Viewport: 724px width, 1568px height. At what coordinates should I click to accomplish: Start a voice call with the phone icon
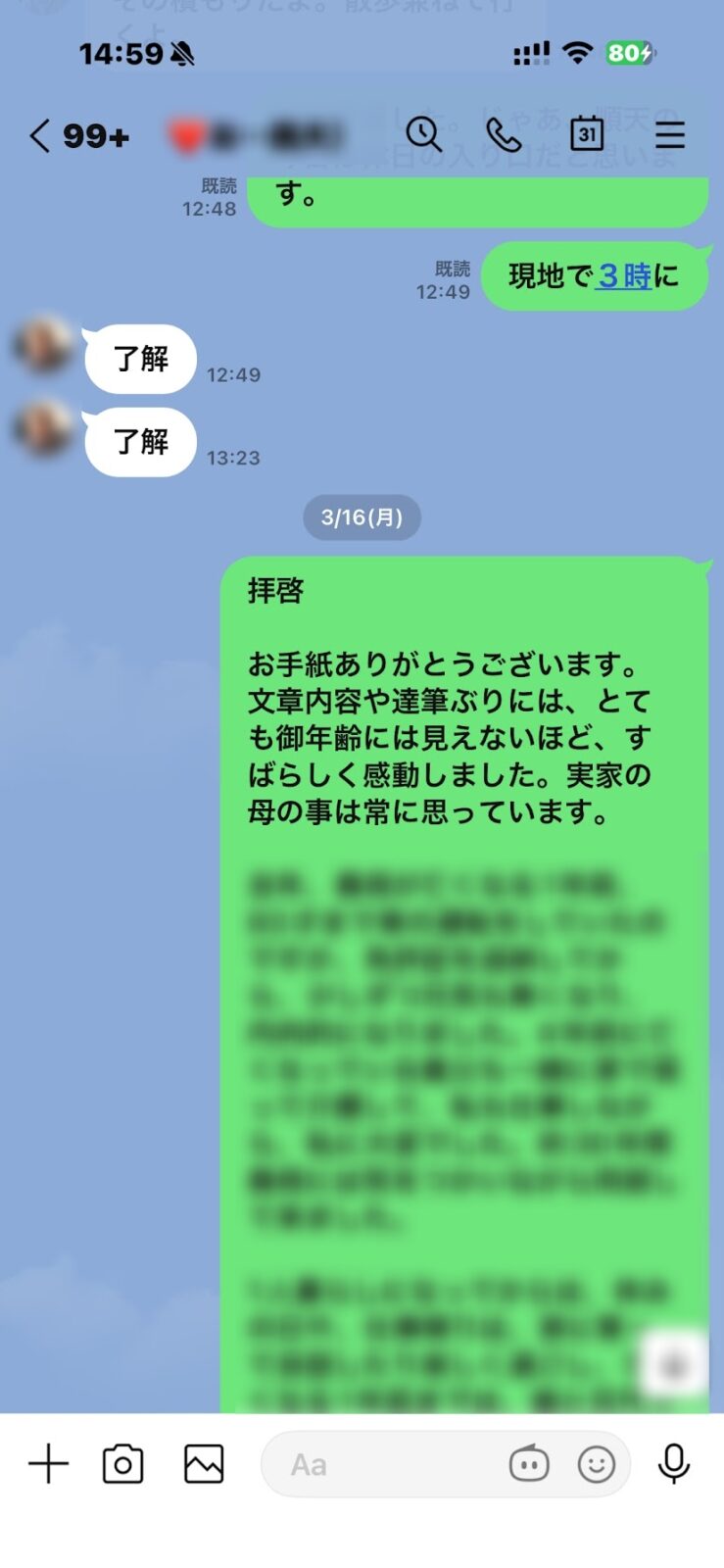(506, 135)
